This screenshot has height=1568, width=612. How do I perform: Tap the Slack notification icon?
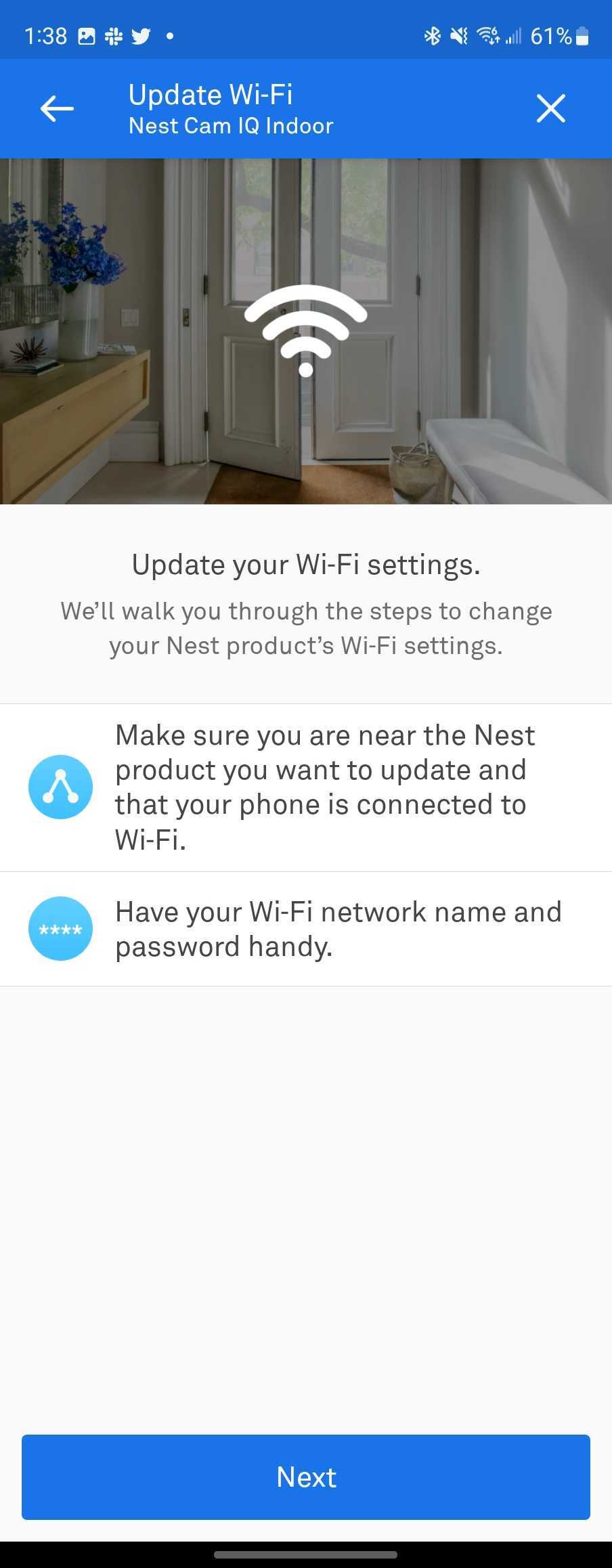(x=114, y=36)
